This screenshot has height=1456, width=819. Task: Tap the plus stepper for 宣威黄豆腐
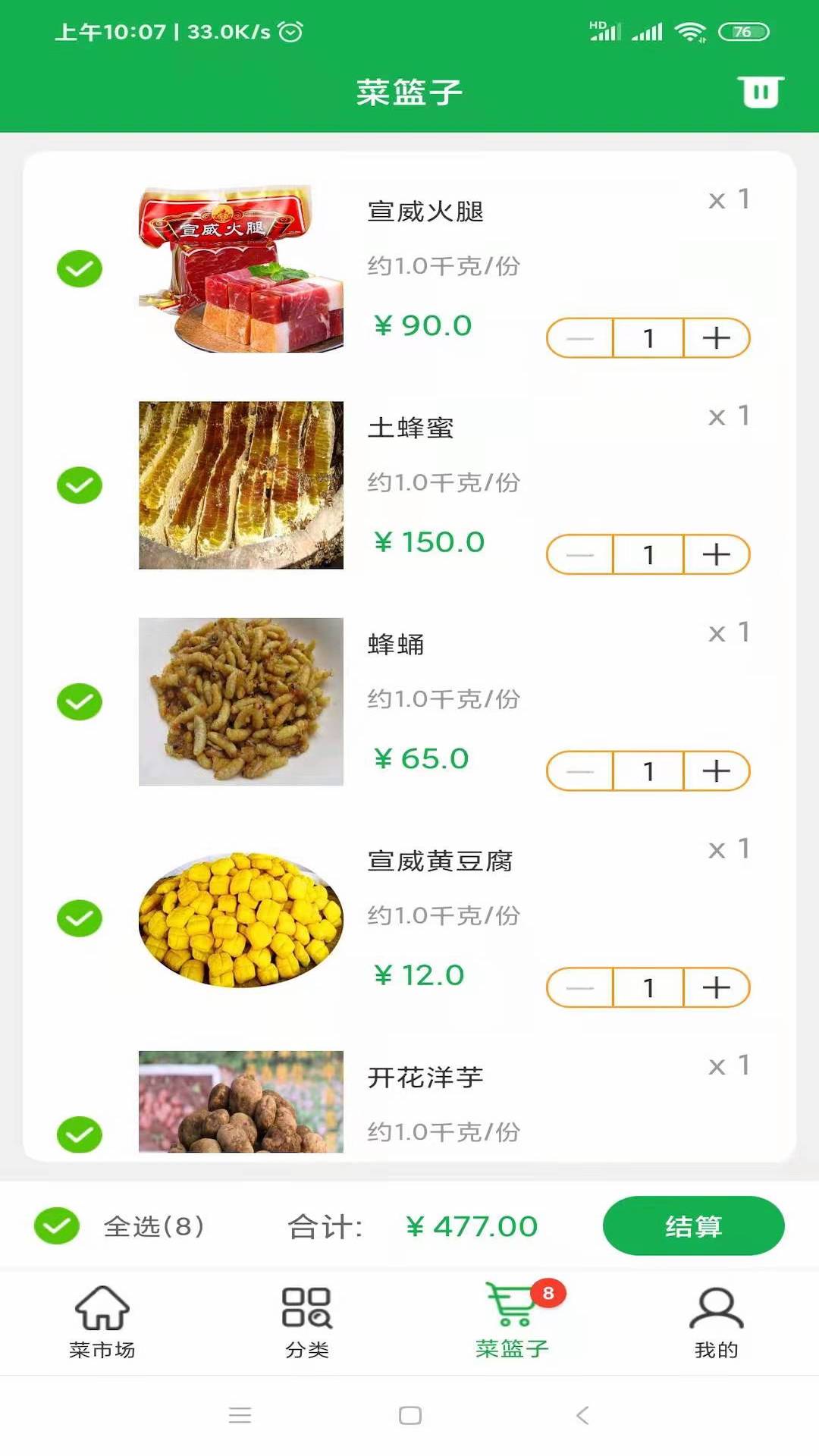pyautogui.click(x=716, y=987)
